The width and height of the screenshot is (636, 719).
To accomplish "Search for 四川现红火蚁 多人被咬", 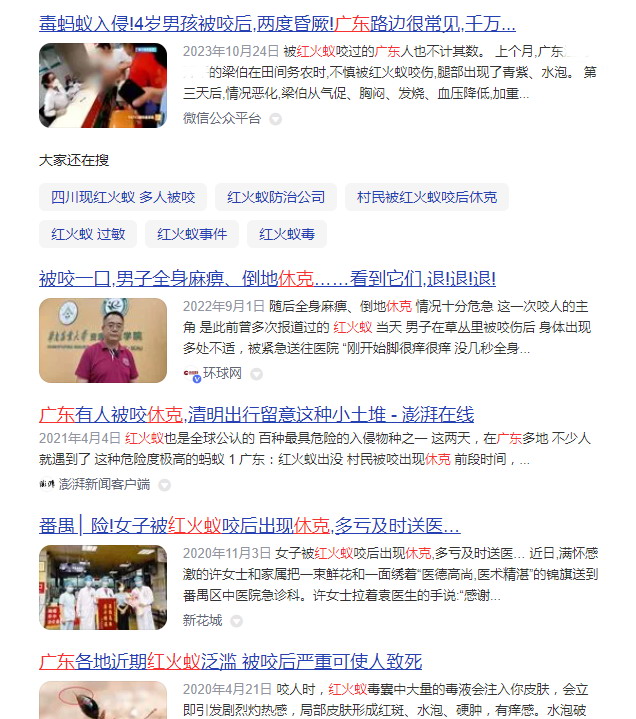I will pyautogui.click(x=123, y=197).
